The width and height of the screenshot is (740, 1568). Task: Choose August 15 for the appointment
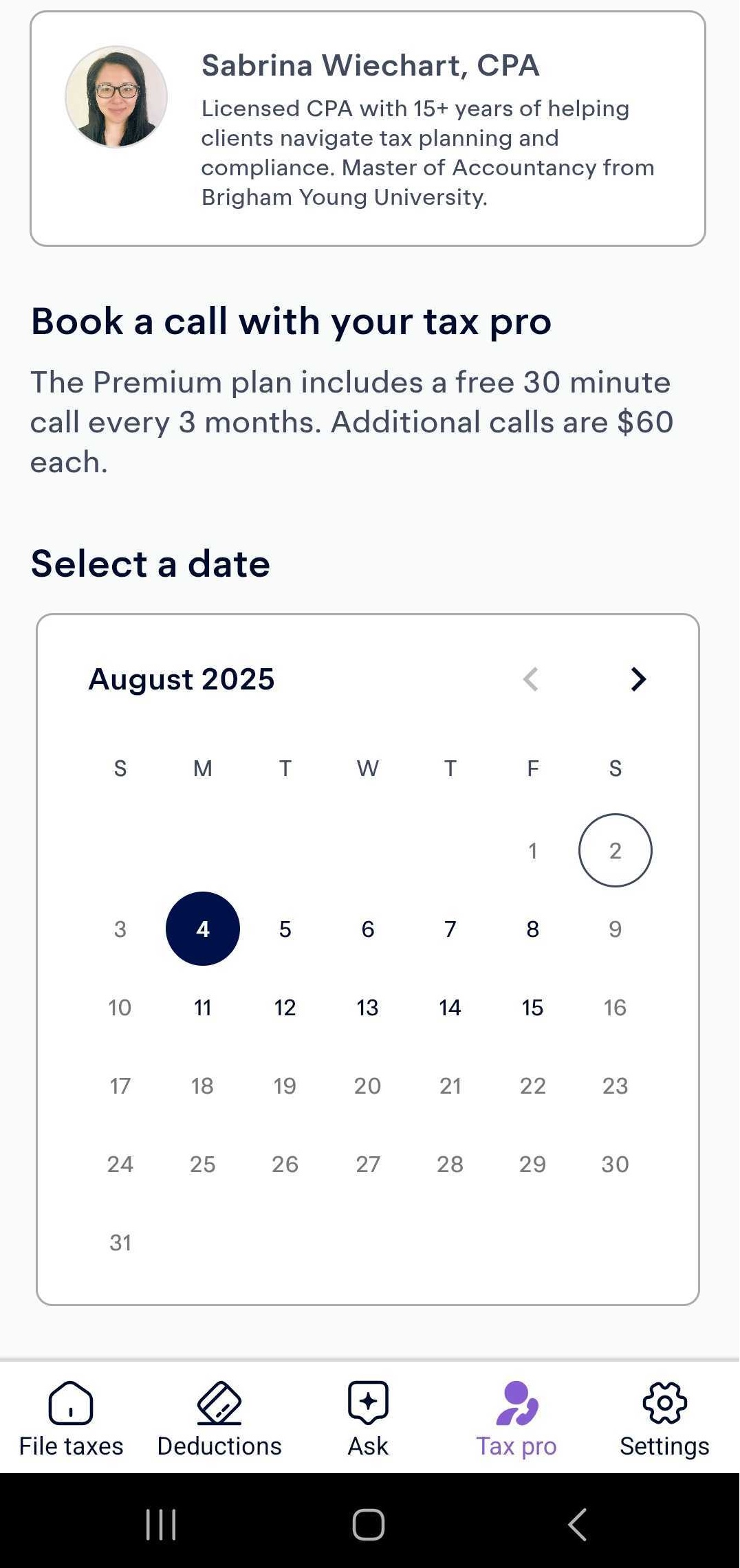[x=532, y=1007]
